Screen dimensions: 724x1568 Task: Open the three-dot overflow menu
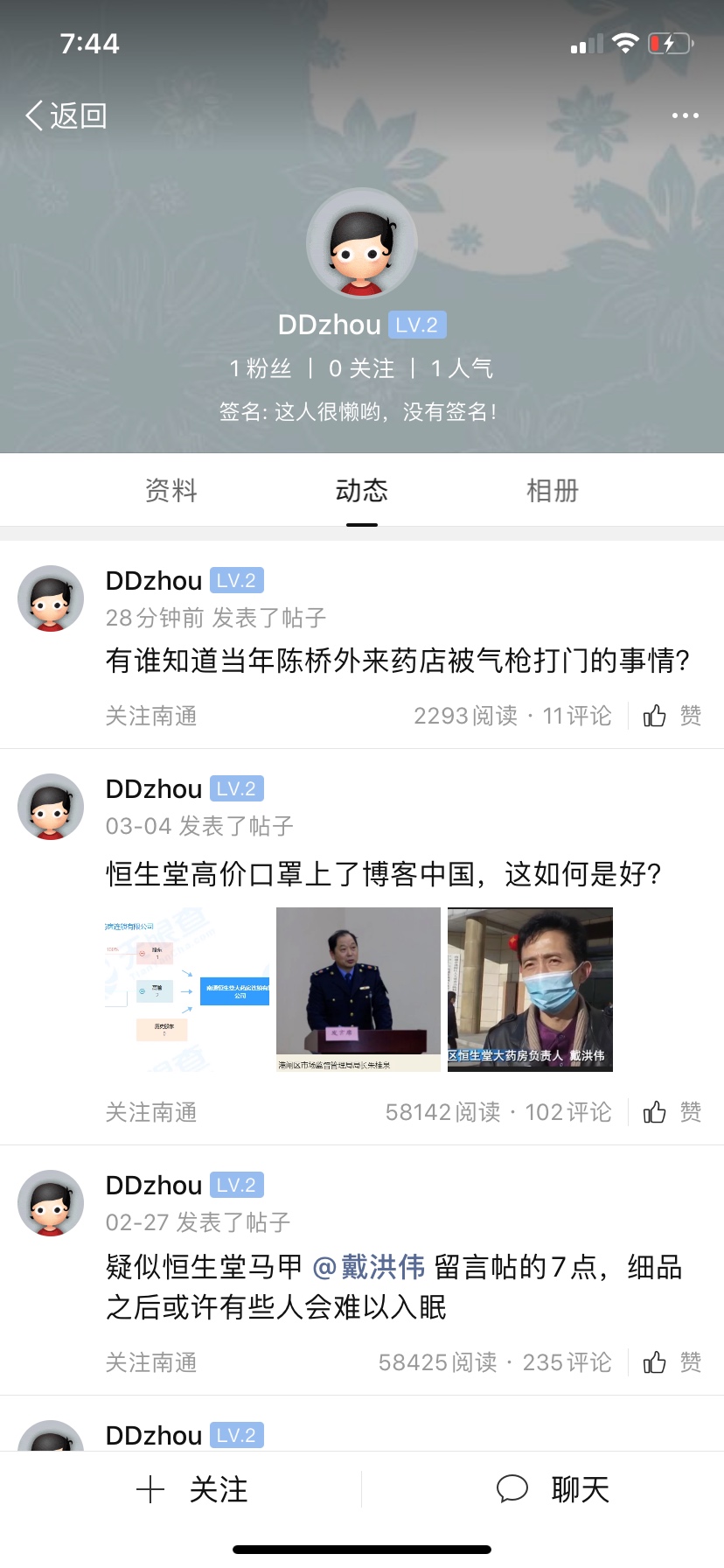pyautogui.click(x=685, y=115)
